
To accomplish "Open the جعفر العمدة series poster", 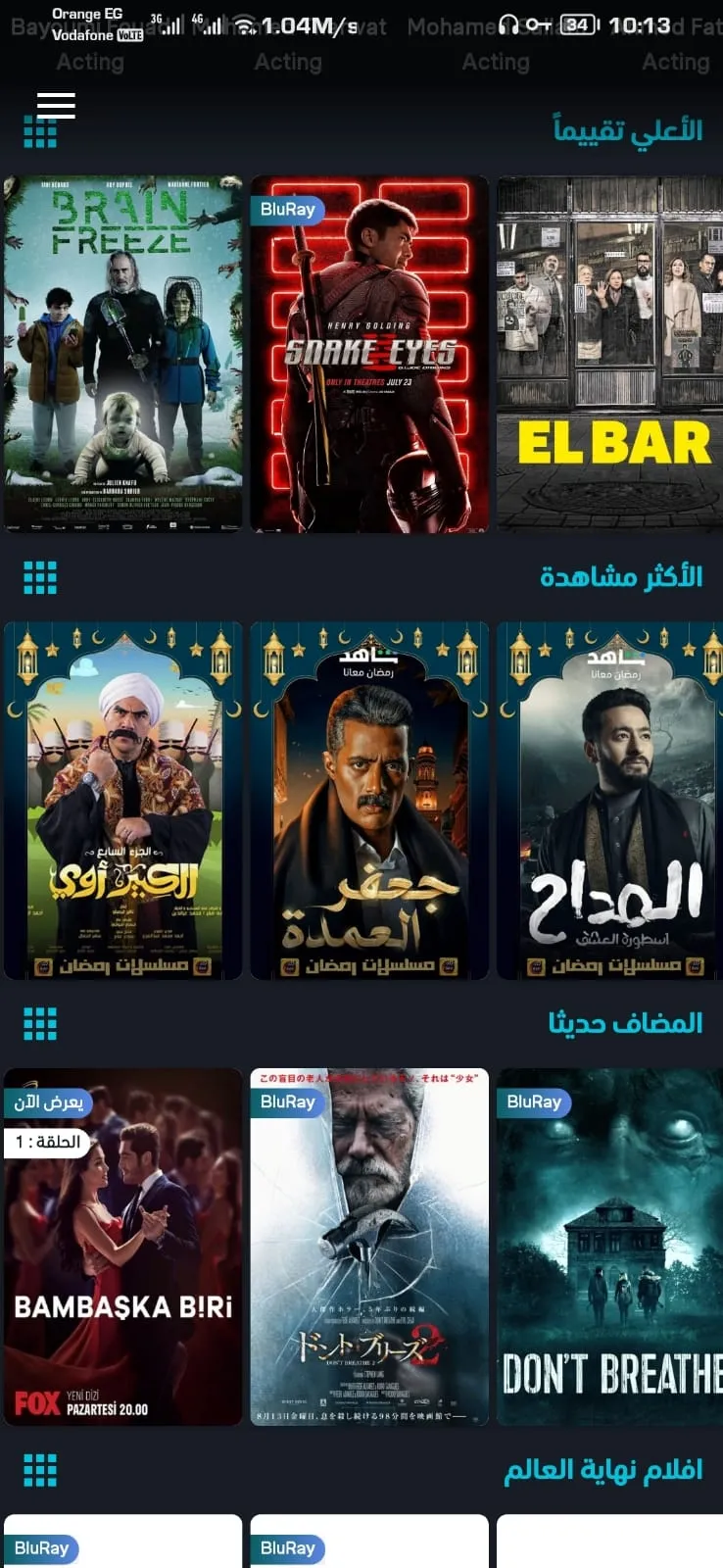I will 369,801.
